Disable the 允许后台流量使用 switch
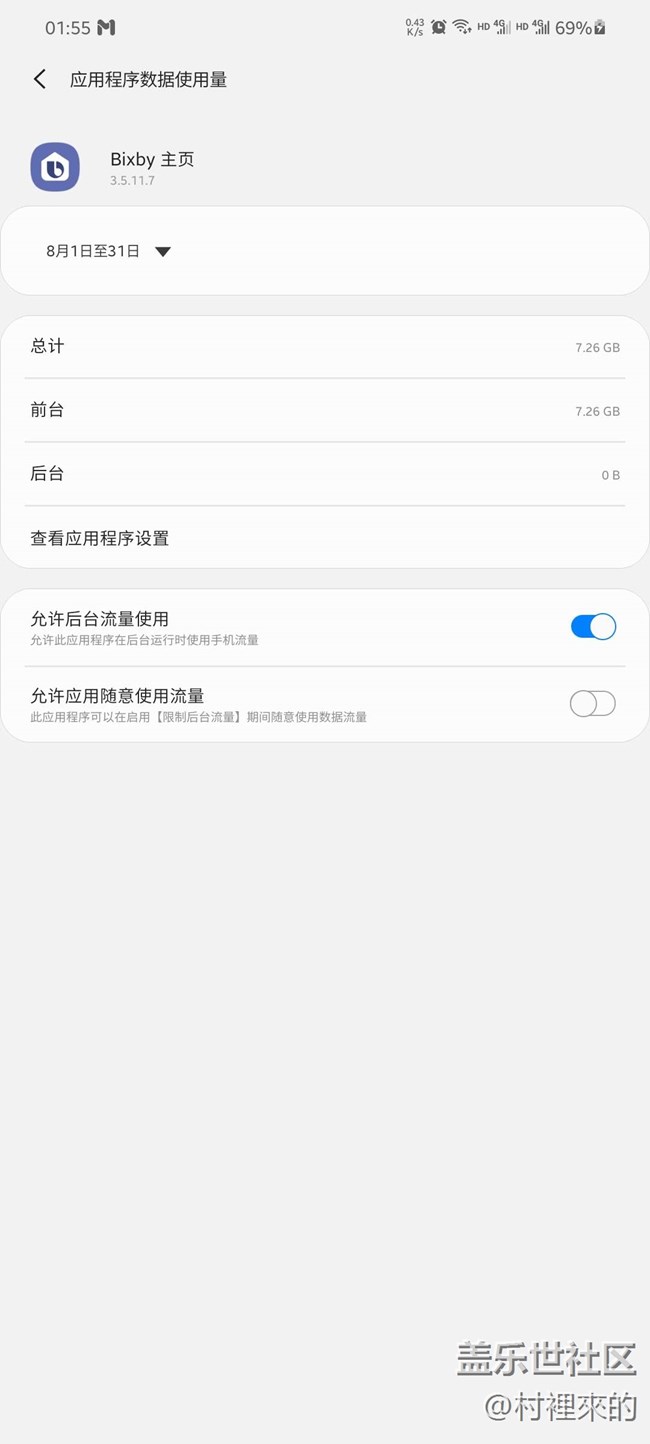Screen dimensions: 650x1444 point(593,627)
